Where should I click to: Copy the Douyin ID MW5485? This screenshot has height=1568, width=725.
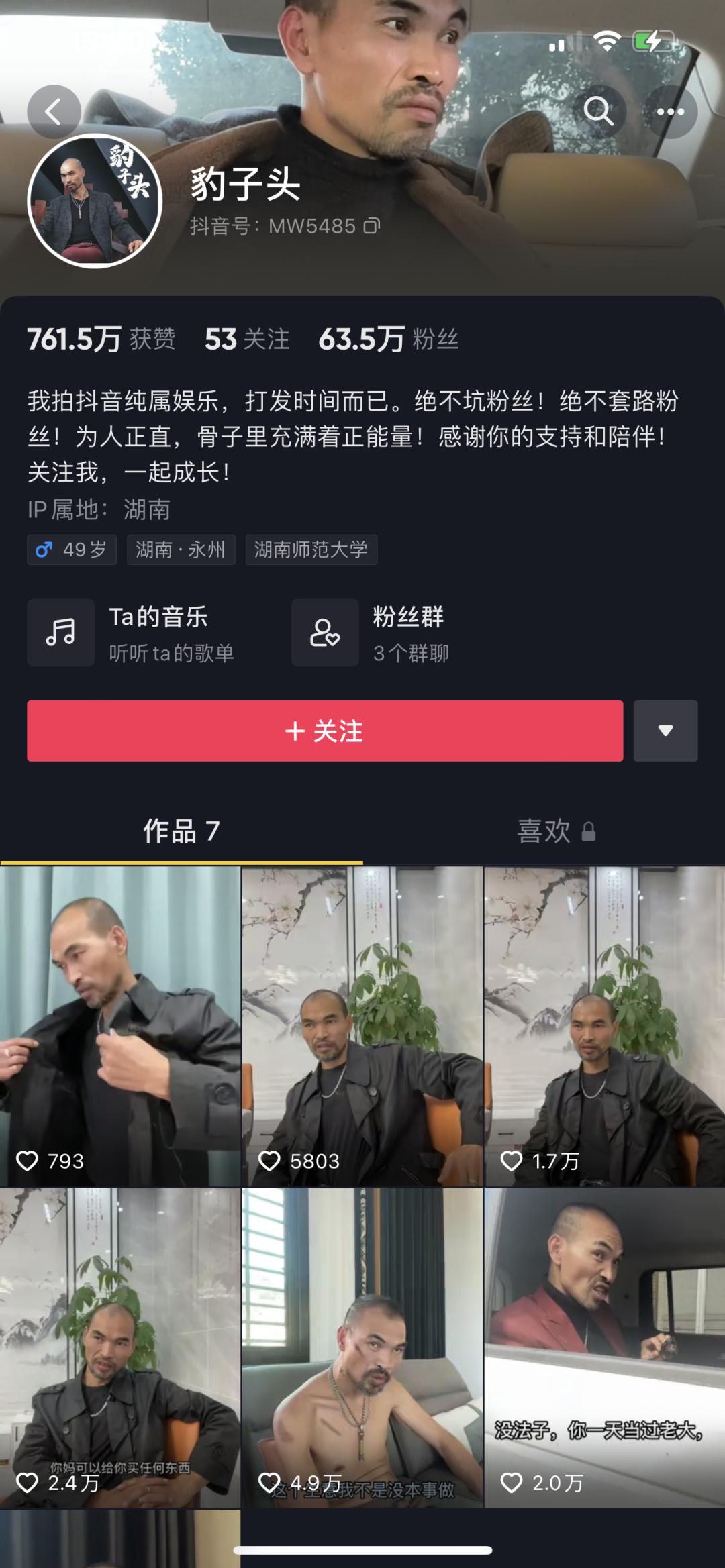[372, 226]
